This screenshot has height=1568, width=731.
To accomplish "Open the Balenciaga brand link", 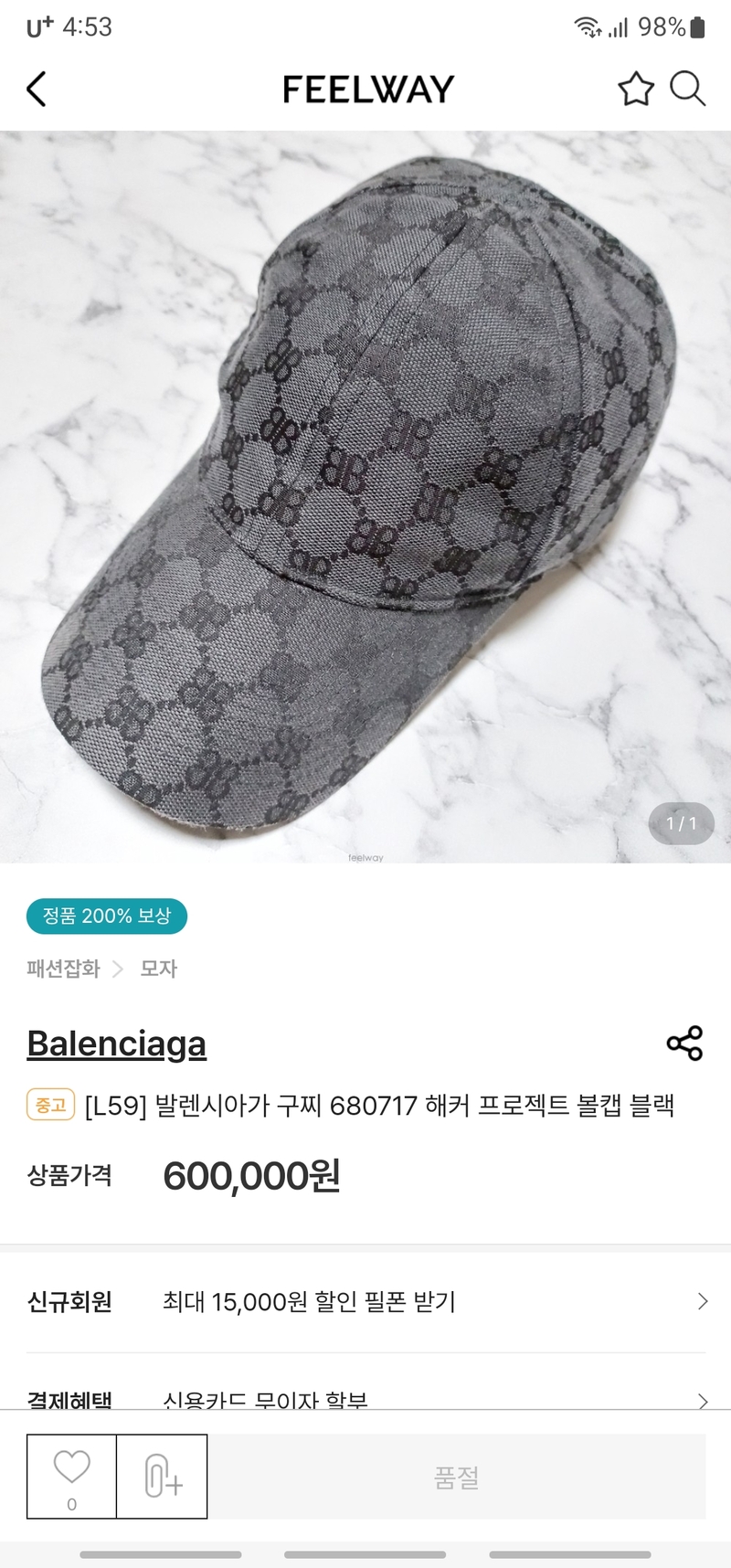I will [116, 1044].
